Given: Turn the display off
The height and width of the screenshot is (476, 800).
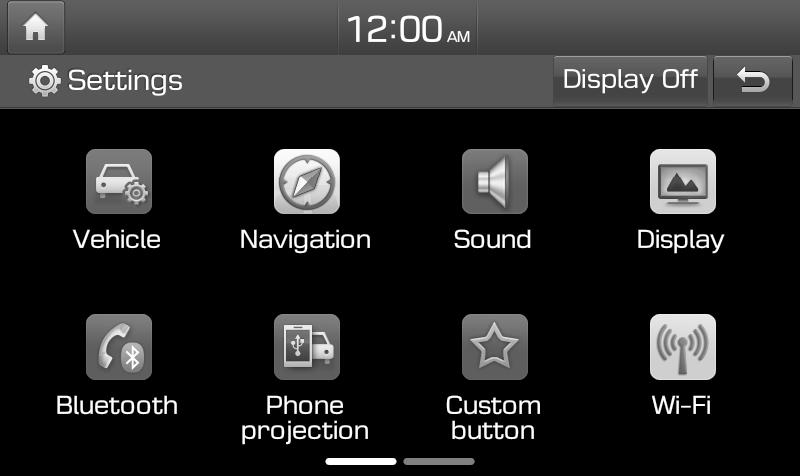Looking at the screenshot, I should pyautogui.click(x=629, y=80).
